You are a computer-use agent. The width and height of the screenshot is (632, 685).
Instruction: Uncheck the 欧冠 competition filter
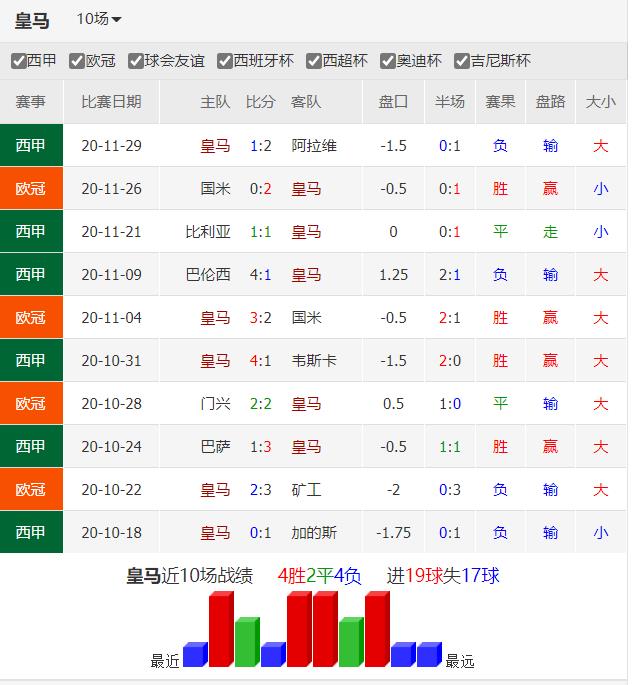77,61
